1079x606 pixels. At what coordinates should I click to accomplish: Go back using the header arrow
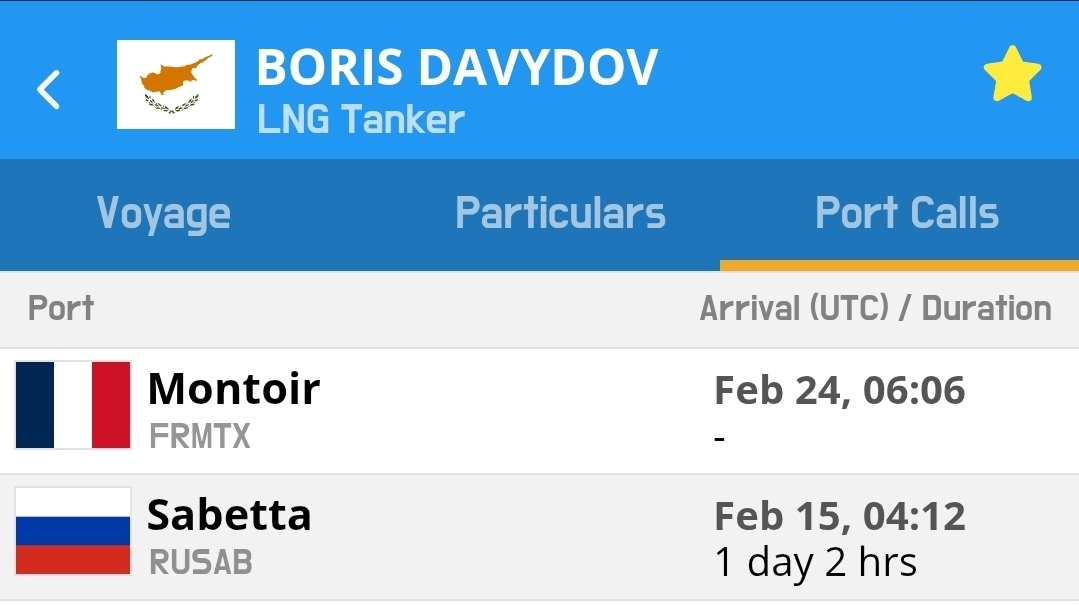pyautogui.click(x=48, y=89)
